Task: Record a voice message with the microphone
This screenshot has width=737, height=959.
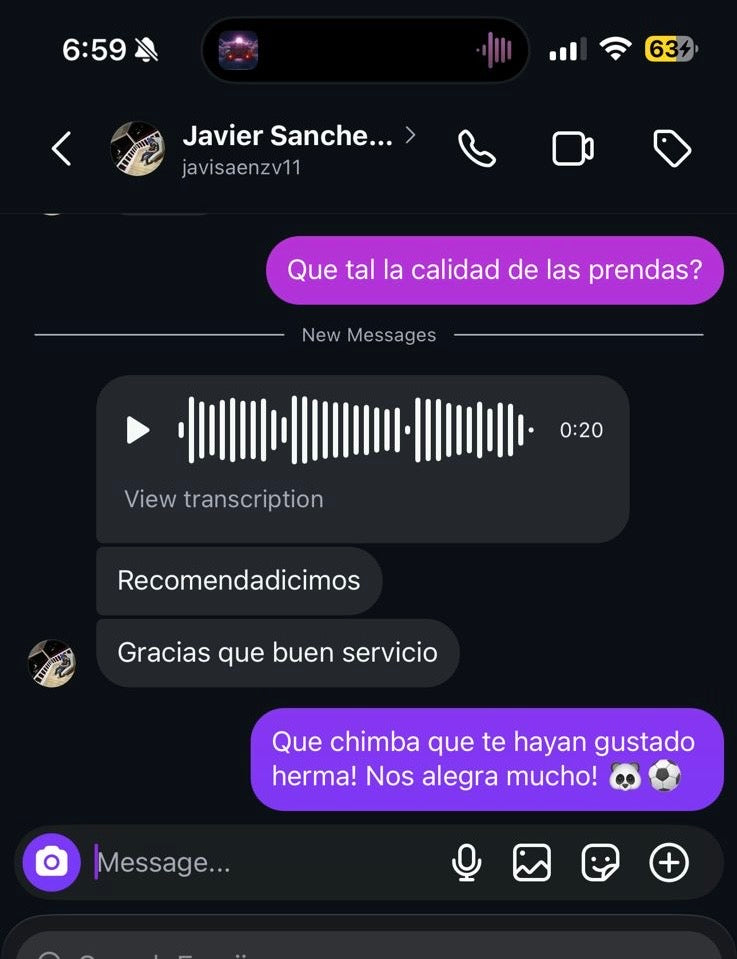Action: click(x=466, y=862)
